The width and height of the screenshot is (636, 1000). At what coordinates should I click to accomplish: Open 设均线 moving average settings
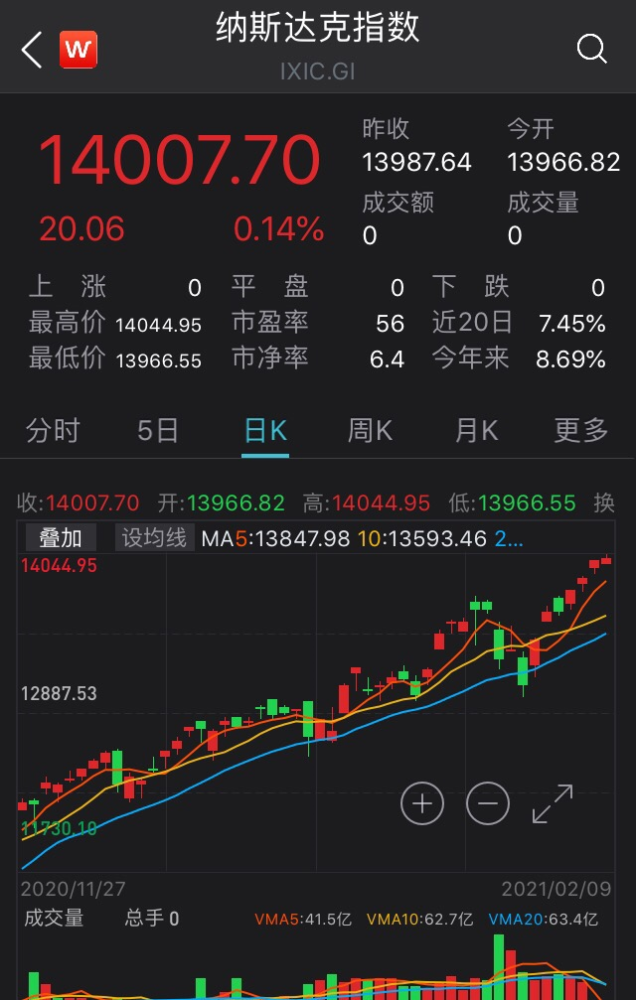[x=154, y=538]
